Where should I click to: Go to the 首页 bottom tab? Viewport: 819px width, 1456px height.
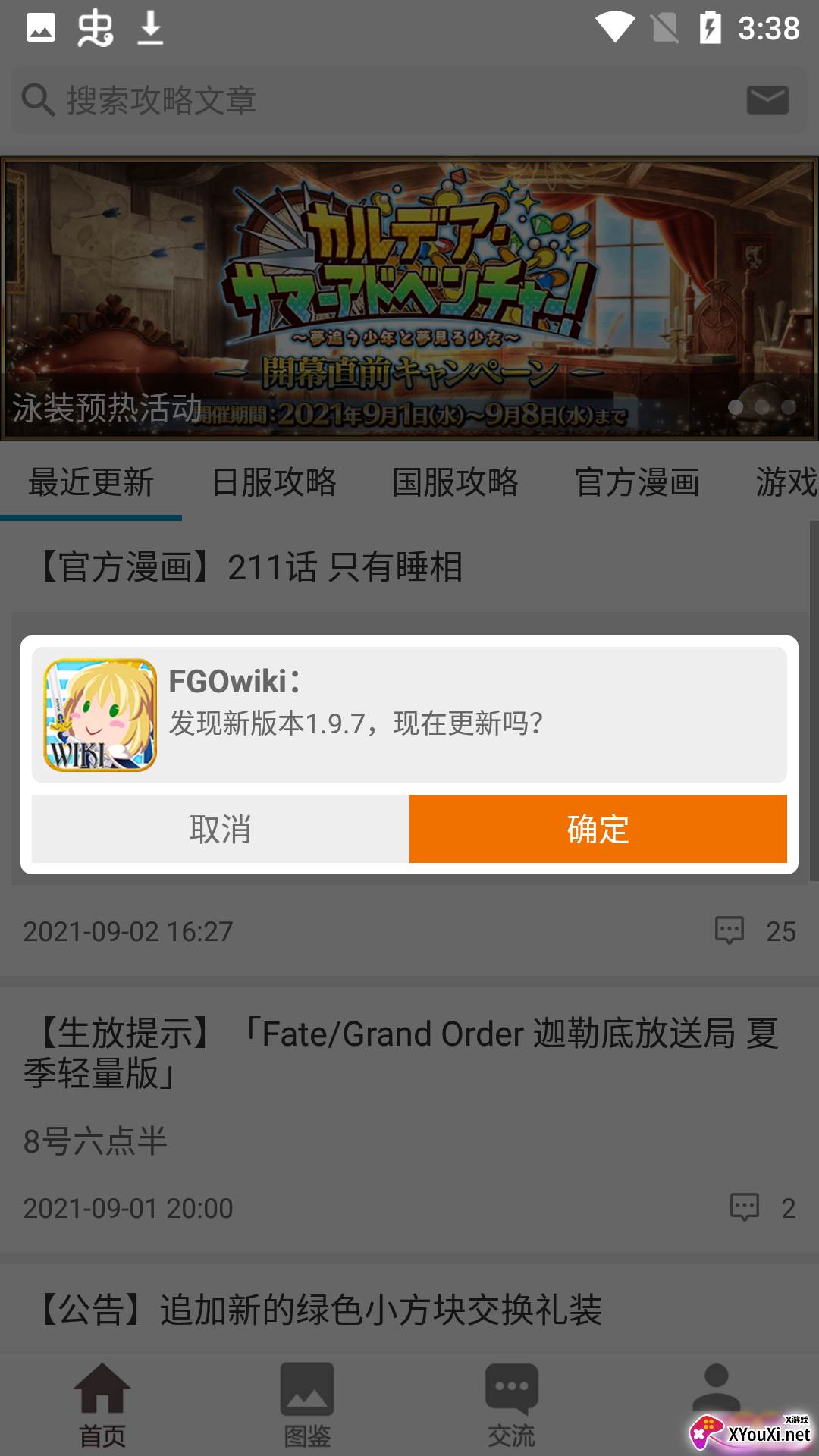(102, 1404)
